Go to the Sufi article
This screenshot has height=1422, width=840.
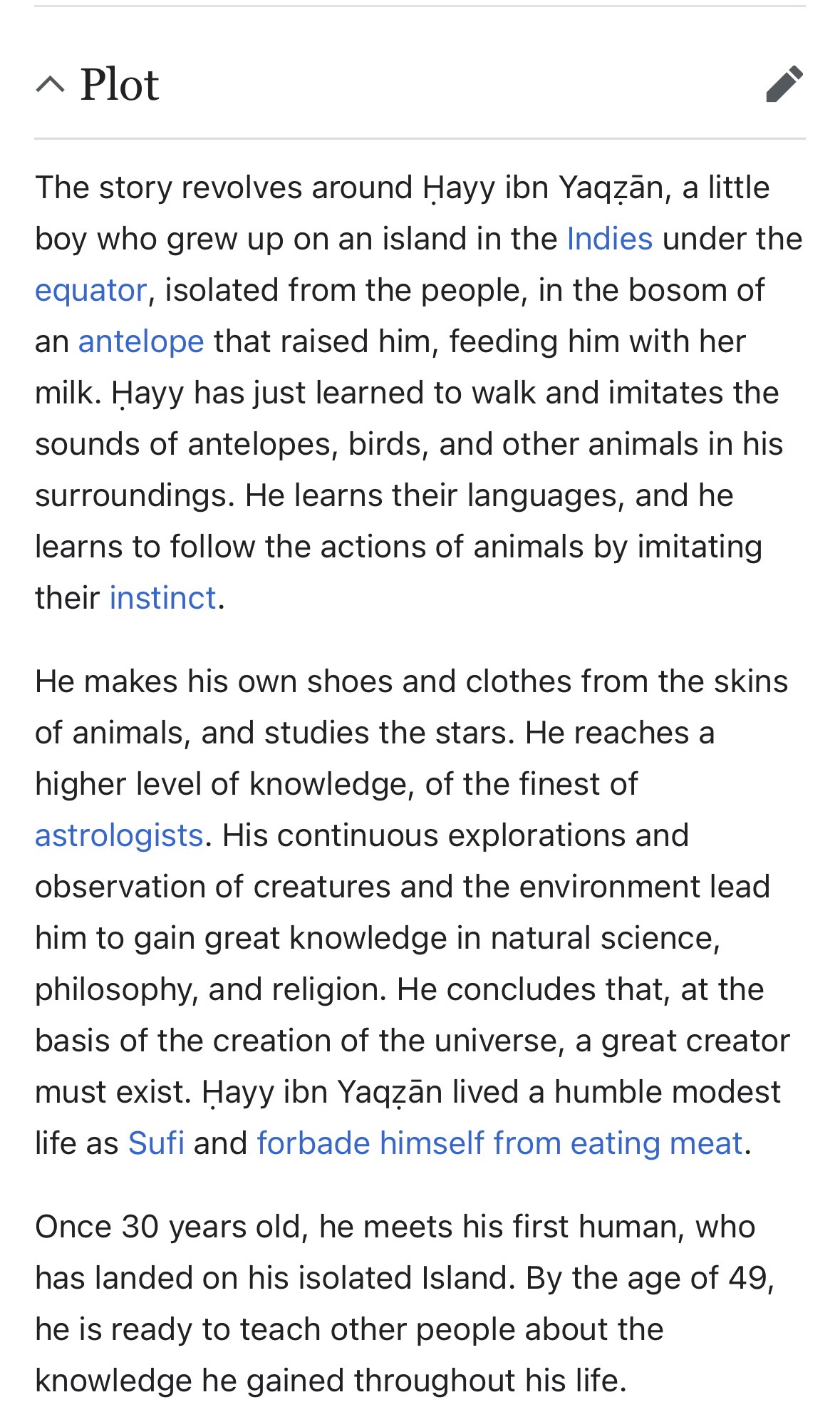click(156, 1143)
